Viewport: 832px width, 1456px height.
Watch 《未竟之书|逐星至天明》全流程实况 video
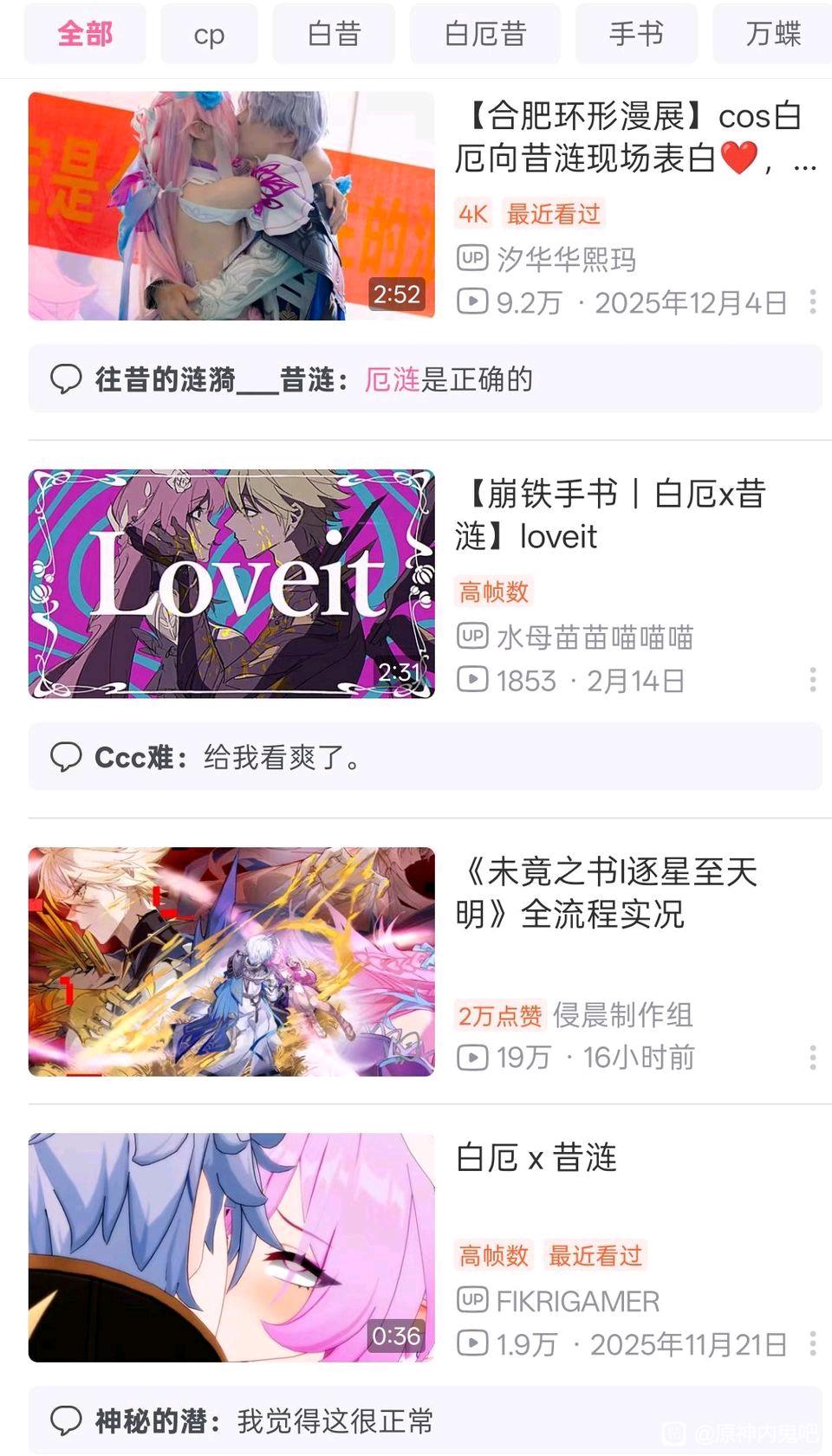pyautogui.click(x=231, y=961)
